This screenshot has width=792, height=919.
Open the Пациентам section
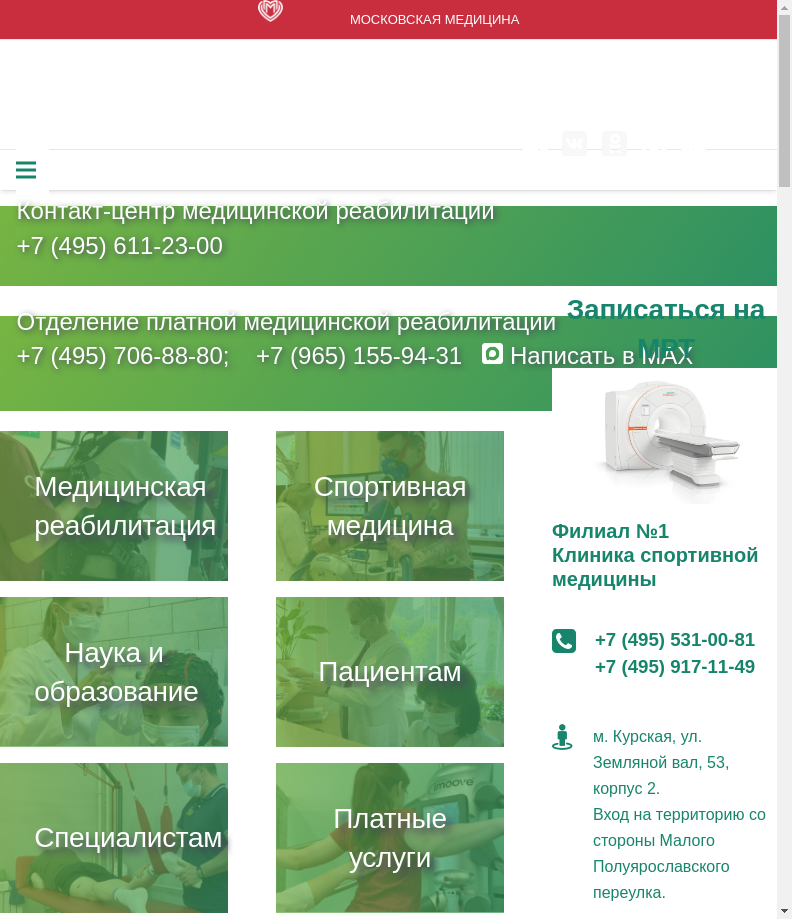pos(390,672)
